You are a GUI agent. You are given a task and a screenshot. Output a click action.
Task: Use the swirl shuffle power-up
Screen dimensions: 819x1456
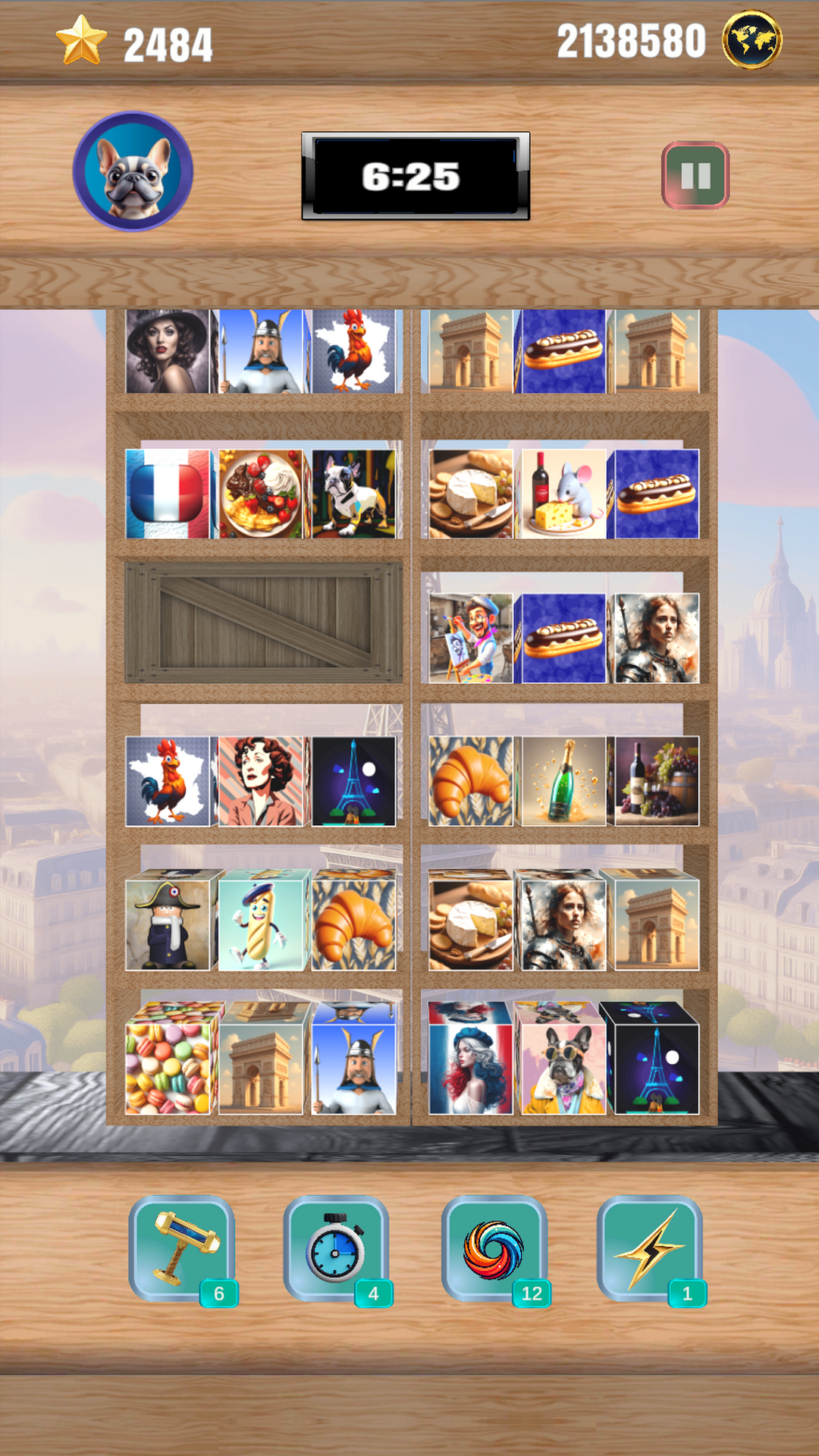(494, 1249)
